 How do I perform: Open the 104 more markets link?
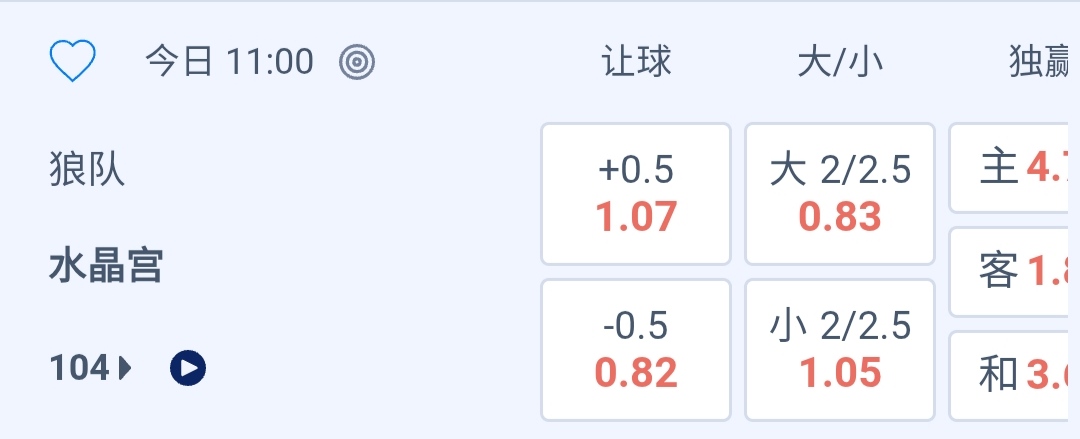tap(90, 369)
